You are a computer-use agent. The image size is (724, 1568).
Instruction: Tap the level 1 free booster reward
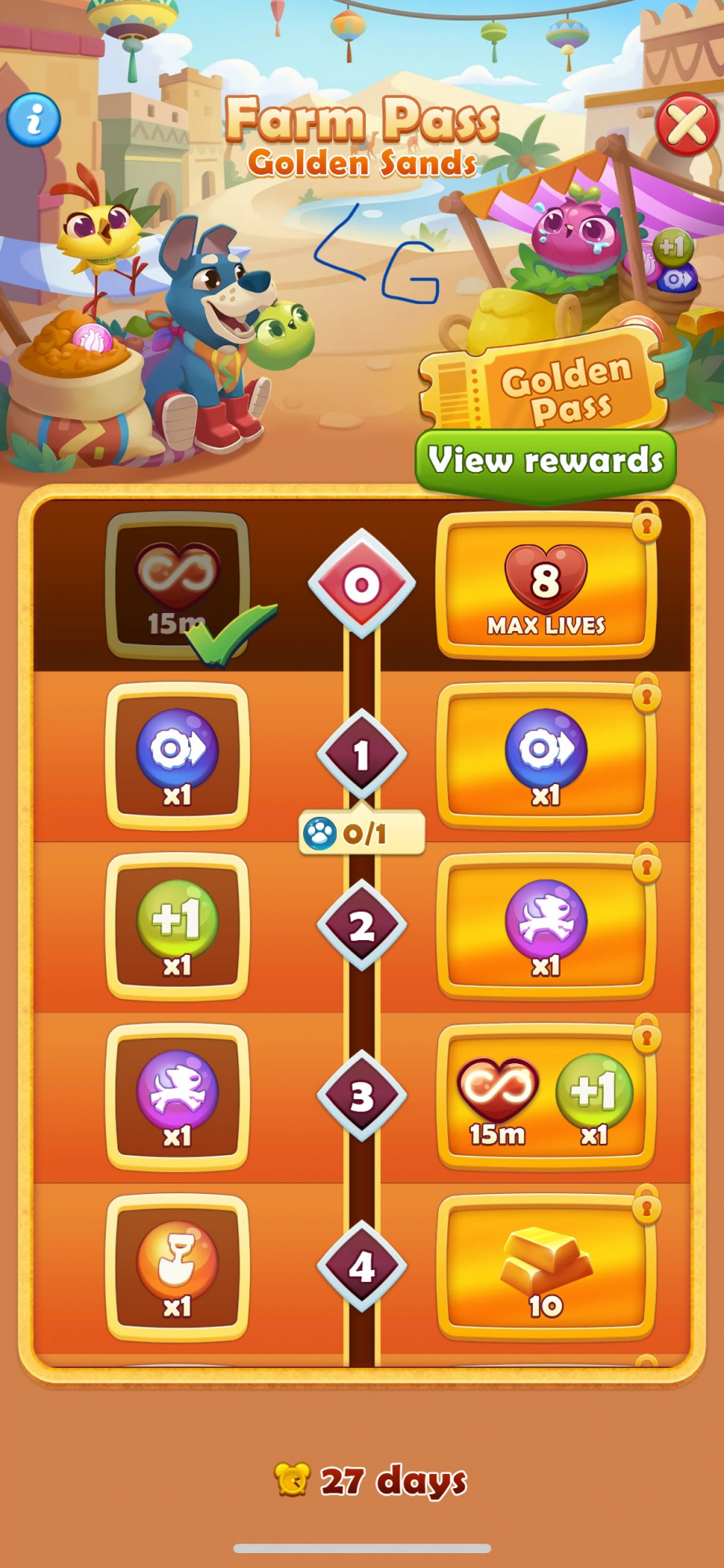click(x=177, y=756)
